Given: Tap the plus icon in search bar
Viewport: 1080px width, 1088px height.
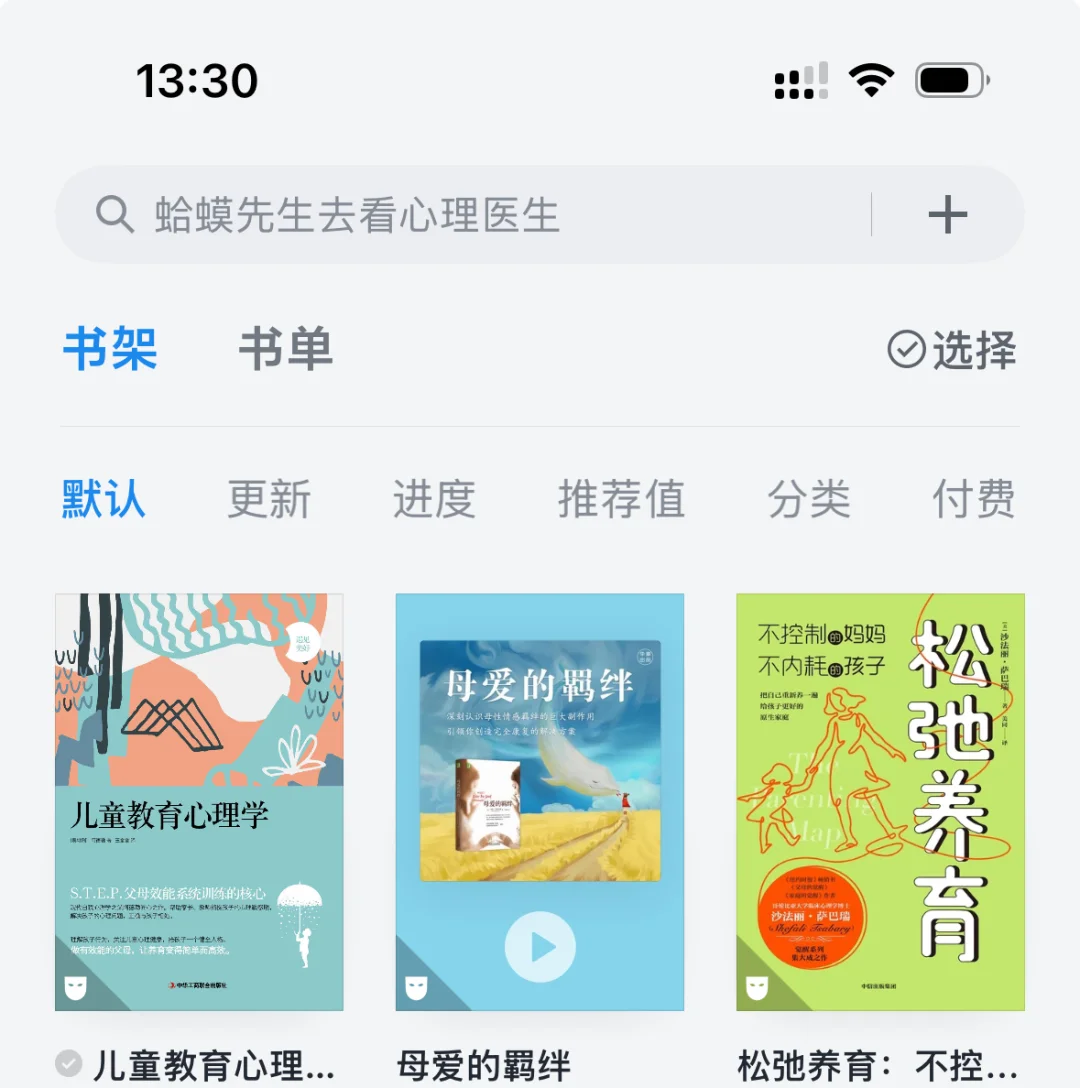Looking at the screenshot, I should point(947,215).
